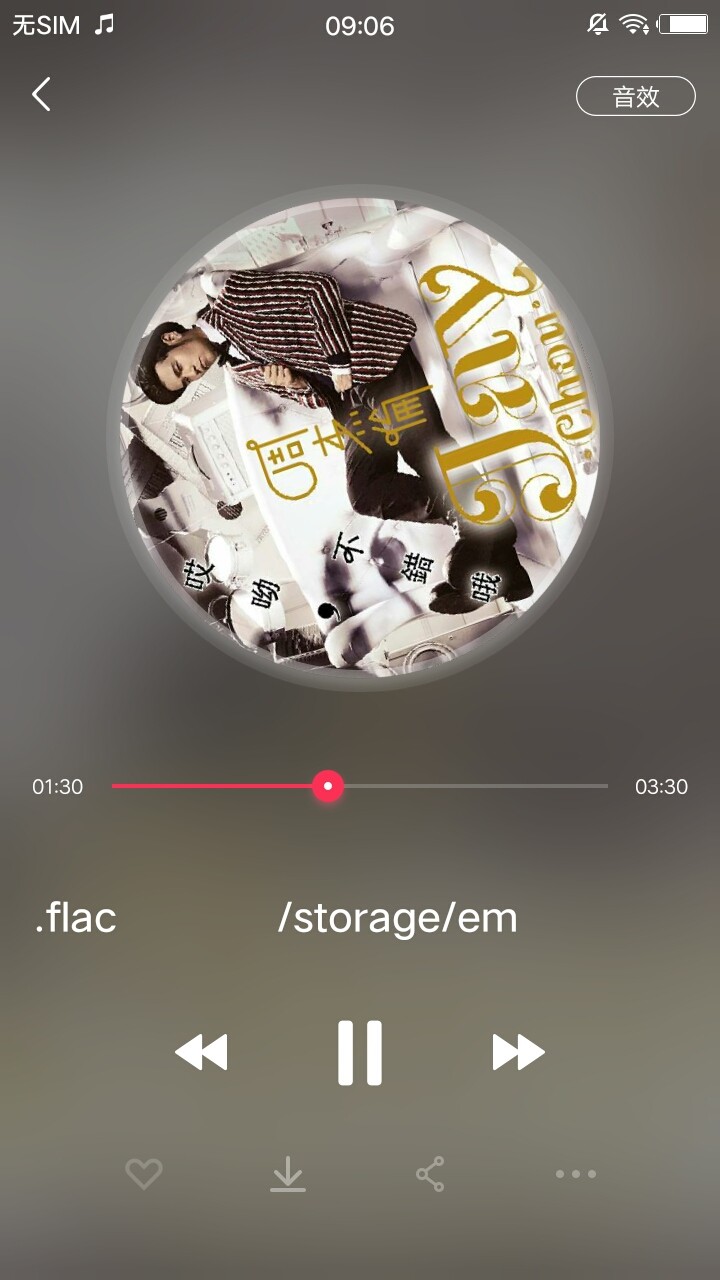Share this song
The width and height of the screenshot is (720, 1280).
tap(431, 1174)
